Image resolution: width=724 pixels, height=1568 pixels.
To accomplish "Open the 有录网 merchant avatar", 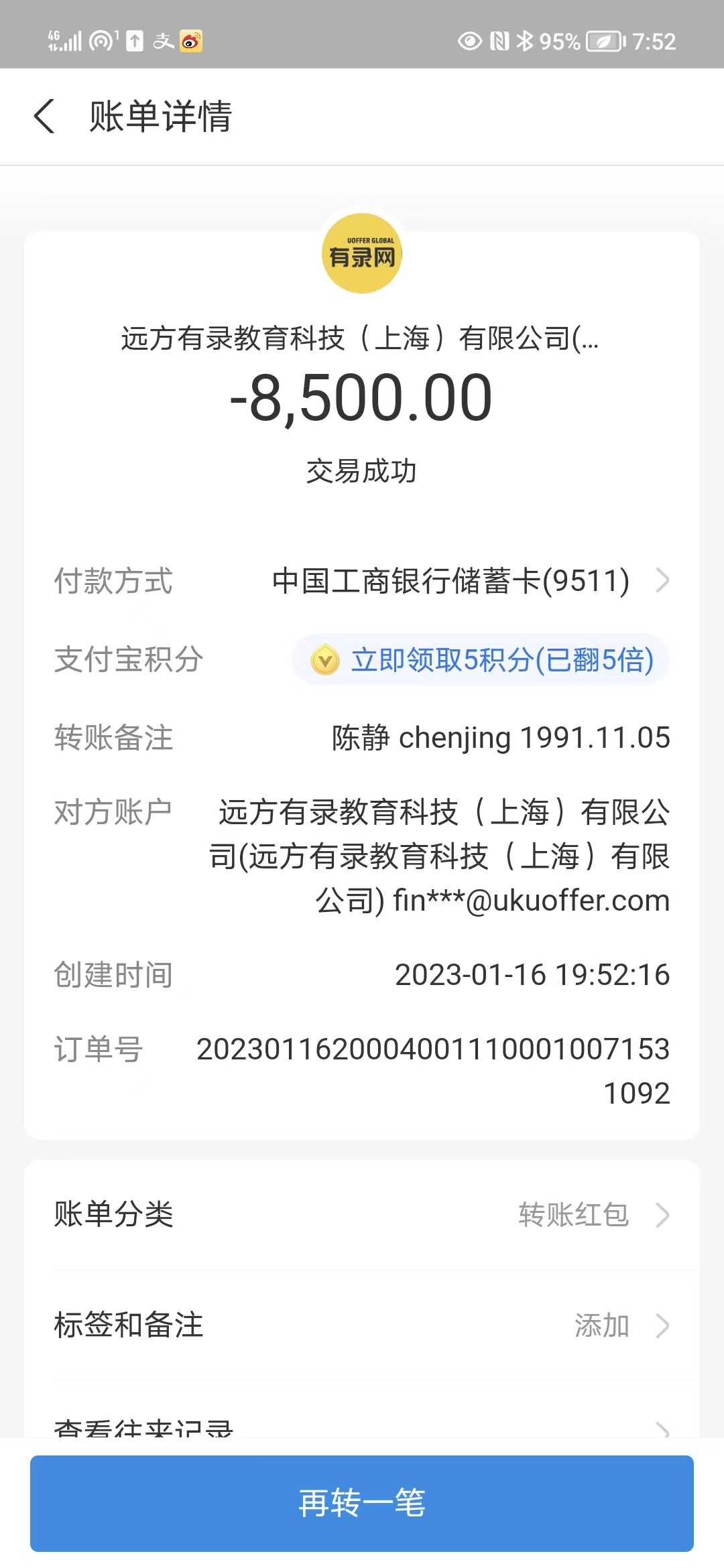I will point(362,253).
